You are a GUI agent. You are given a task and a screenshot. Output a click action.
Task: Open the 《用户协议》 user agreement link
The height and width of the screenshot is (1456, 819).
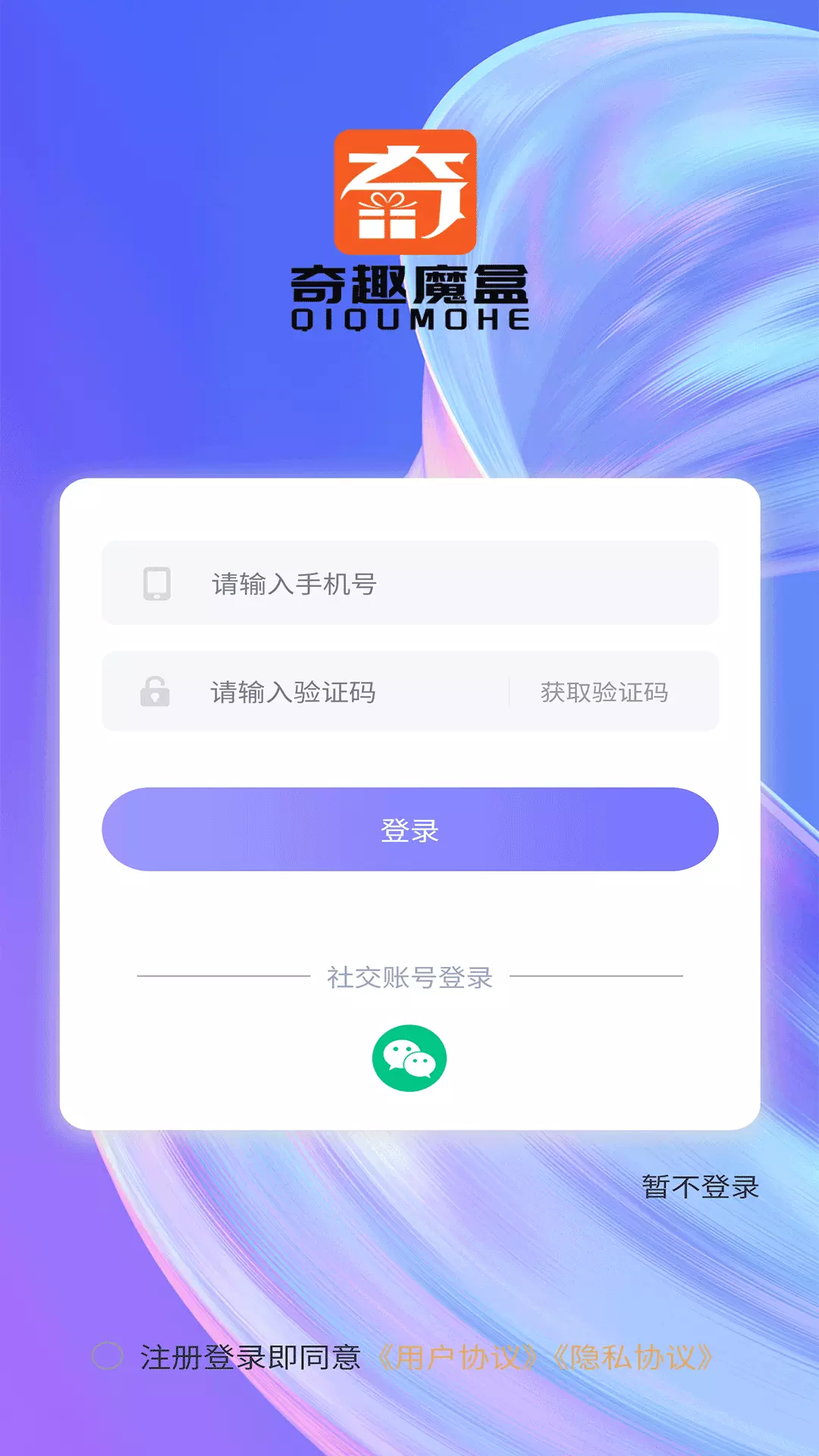[458, 1357]
